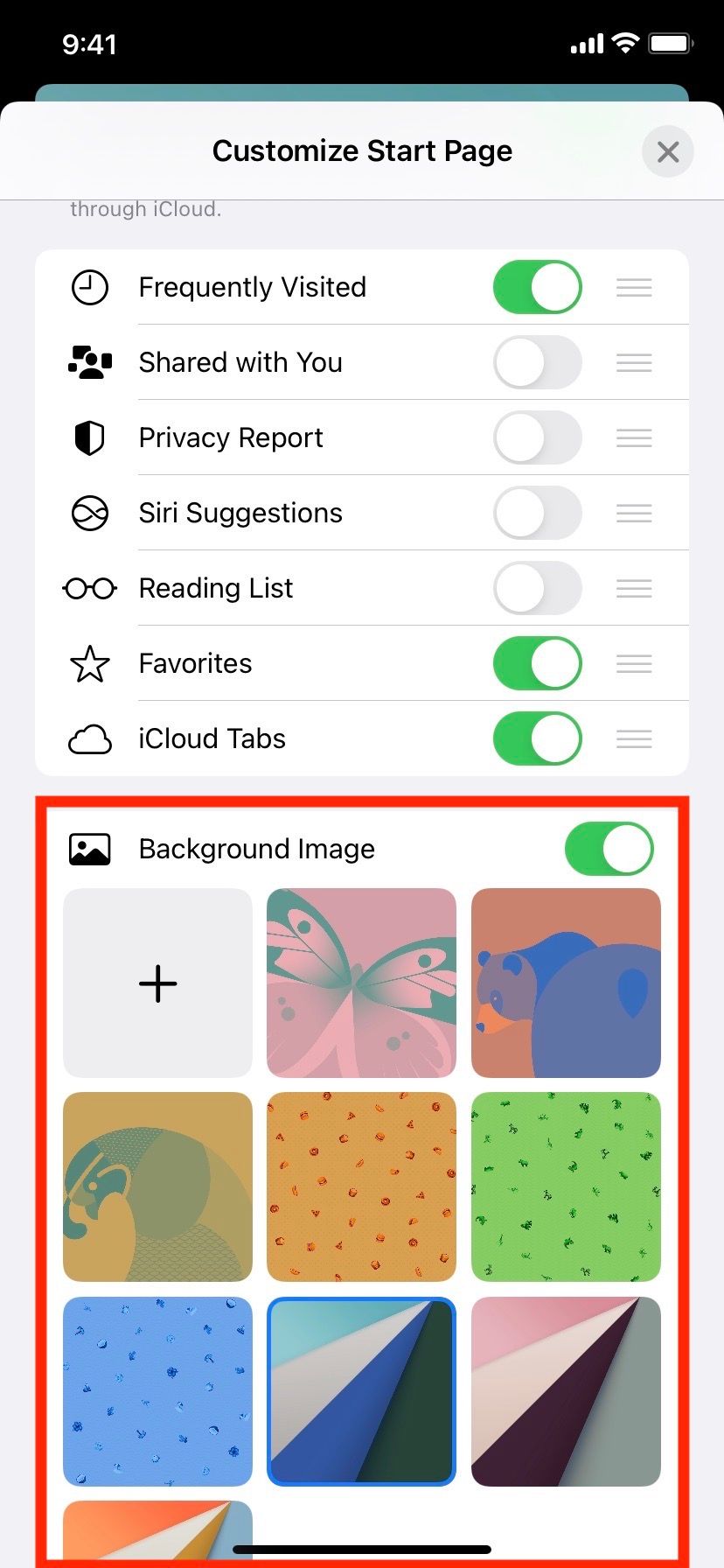
Task: Click the Favorites star icon
Action: 89,663
